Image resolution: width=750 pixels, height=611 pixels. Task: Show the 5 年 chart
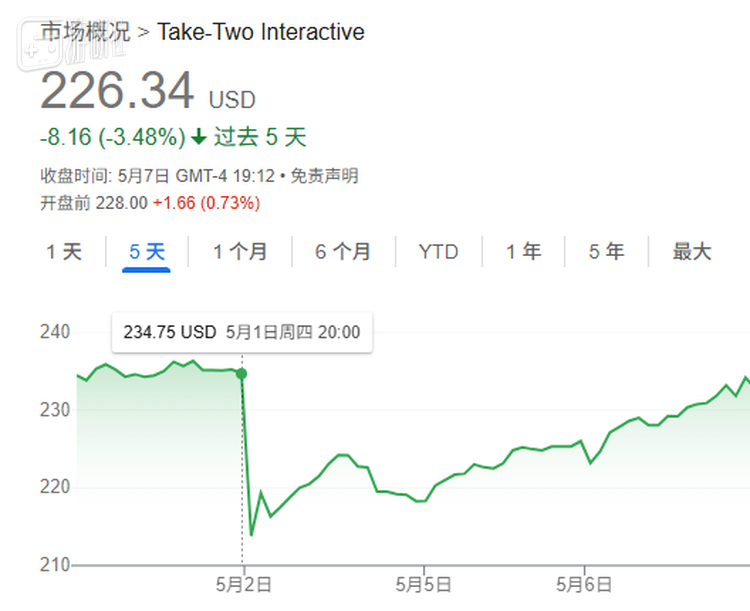(x=606, y=252)
